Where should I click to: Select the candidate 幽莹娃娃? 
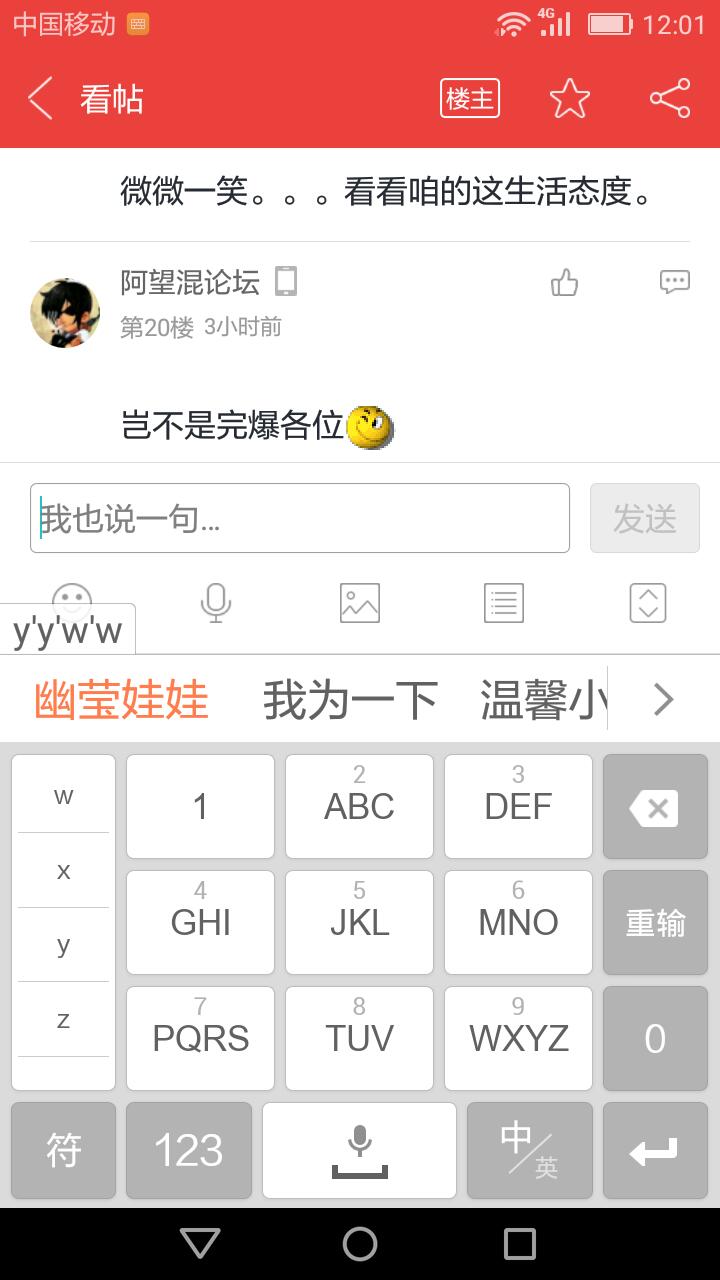[121, 700]
